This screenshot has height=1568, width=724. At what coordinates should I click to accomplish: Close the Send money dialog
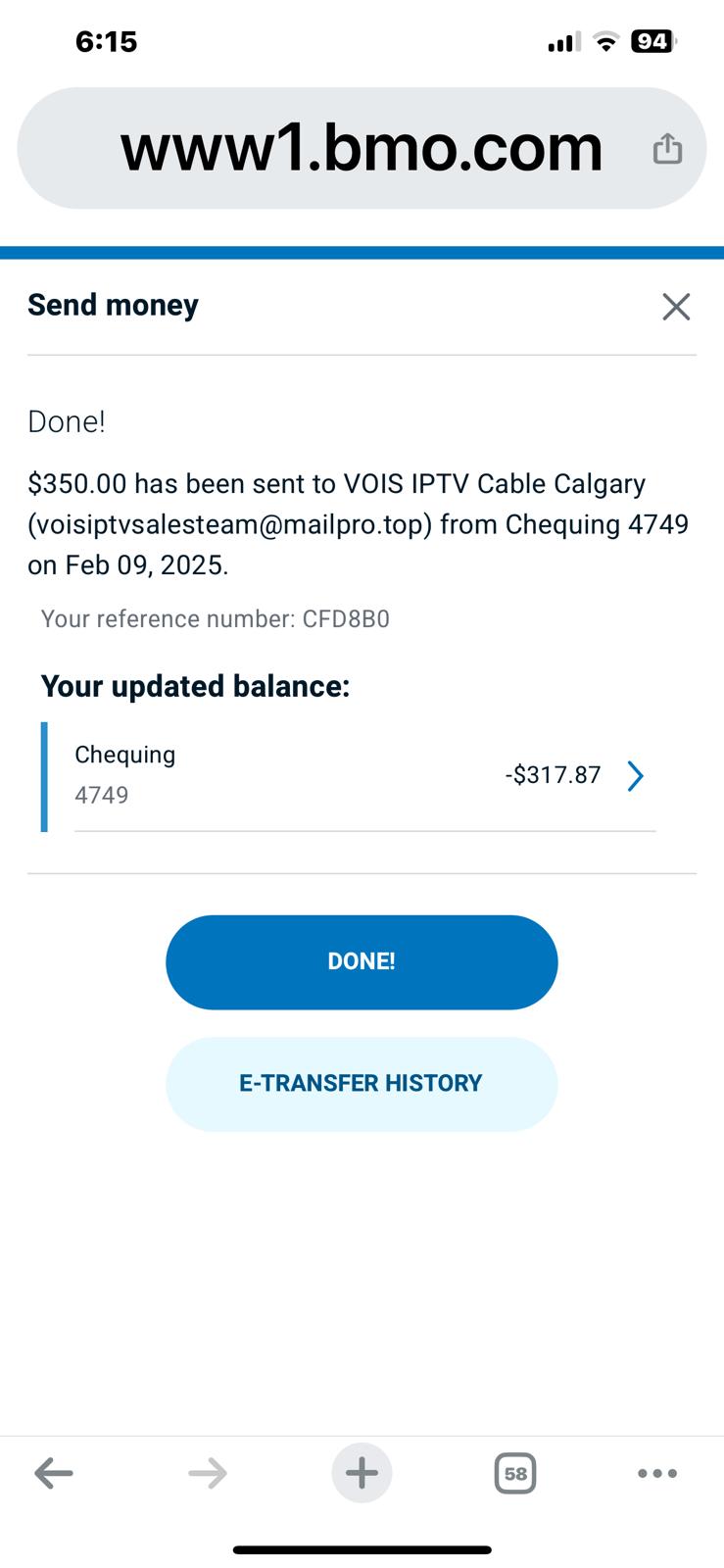click(676, 307)
